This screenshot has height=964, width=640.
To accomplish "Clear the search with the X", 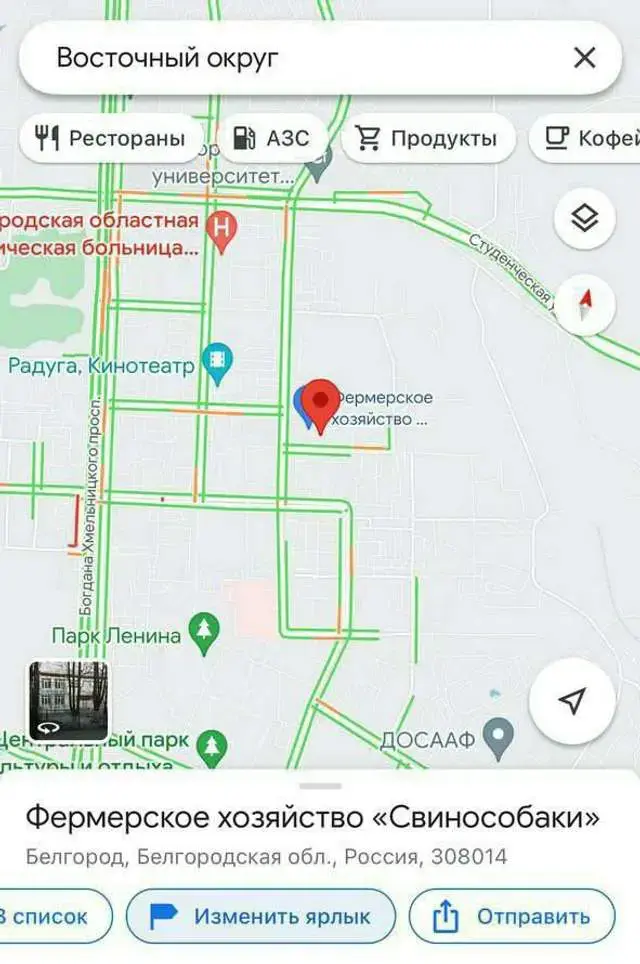I will click(x=584, y=58).
